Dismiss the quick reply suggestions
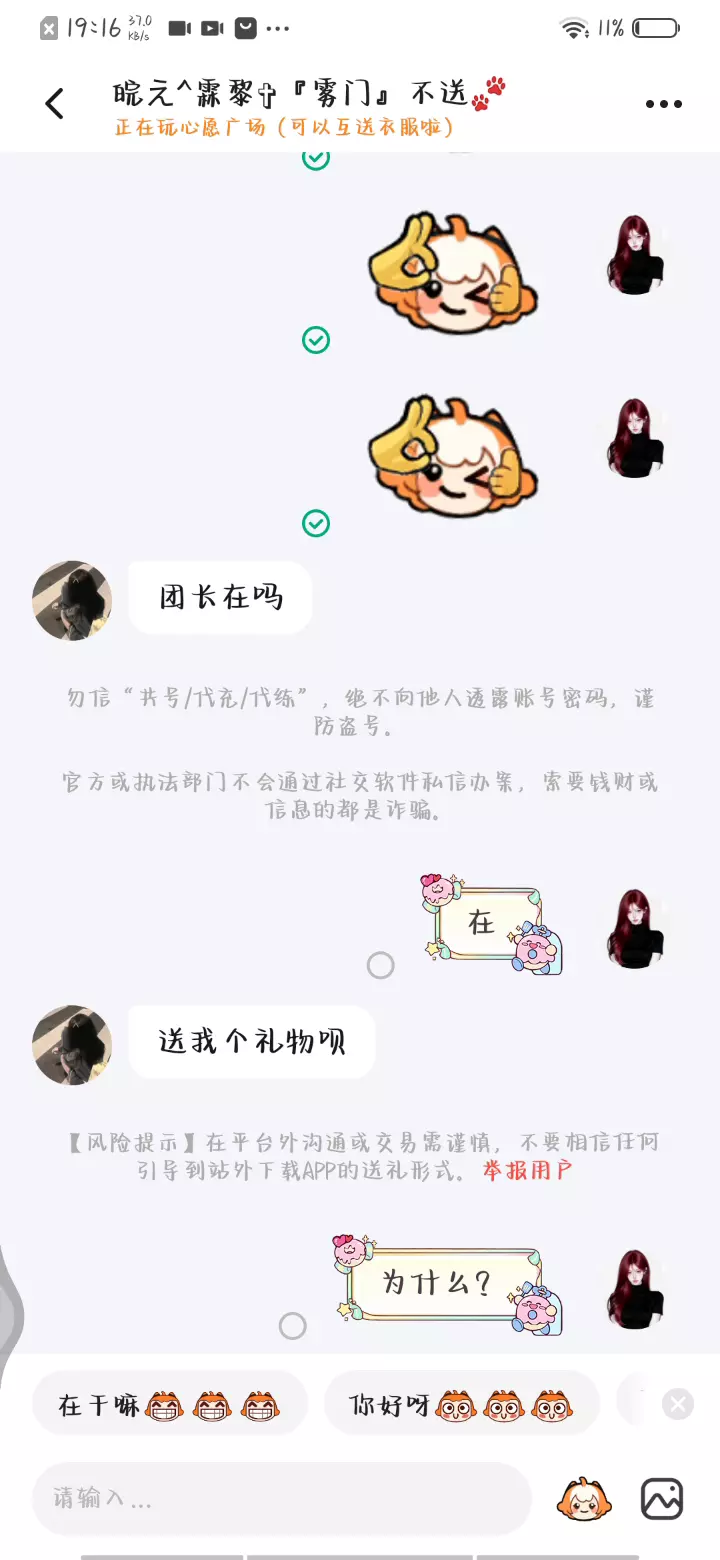Screen dimensions: 720x1560 pos(678,1404)
